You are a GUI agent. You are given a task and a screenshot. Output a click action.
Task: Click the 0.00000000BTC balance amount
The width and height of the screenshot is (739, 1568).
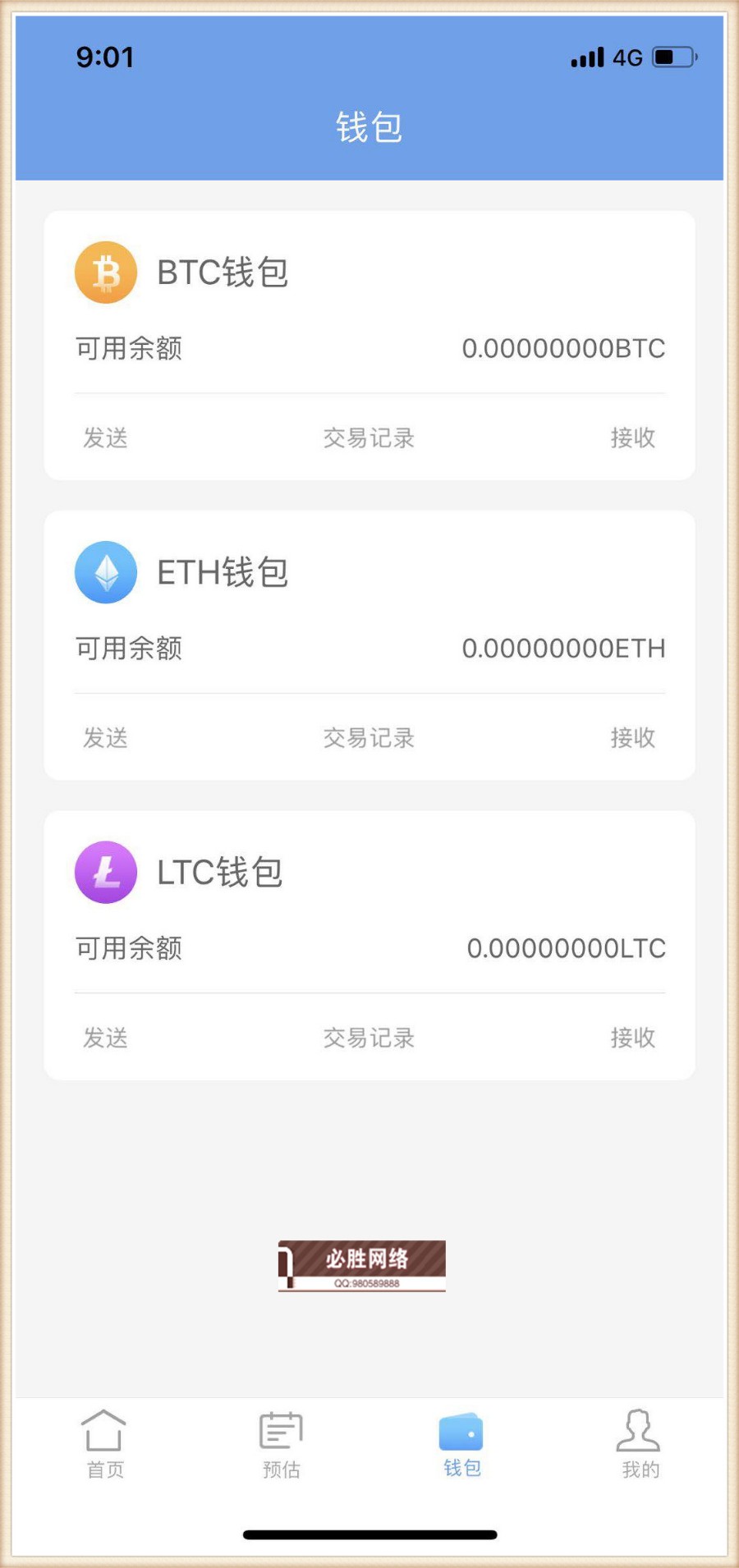click(563, 349)
